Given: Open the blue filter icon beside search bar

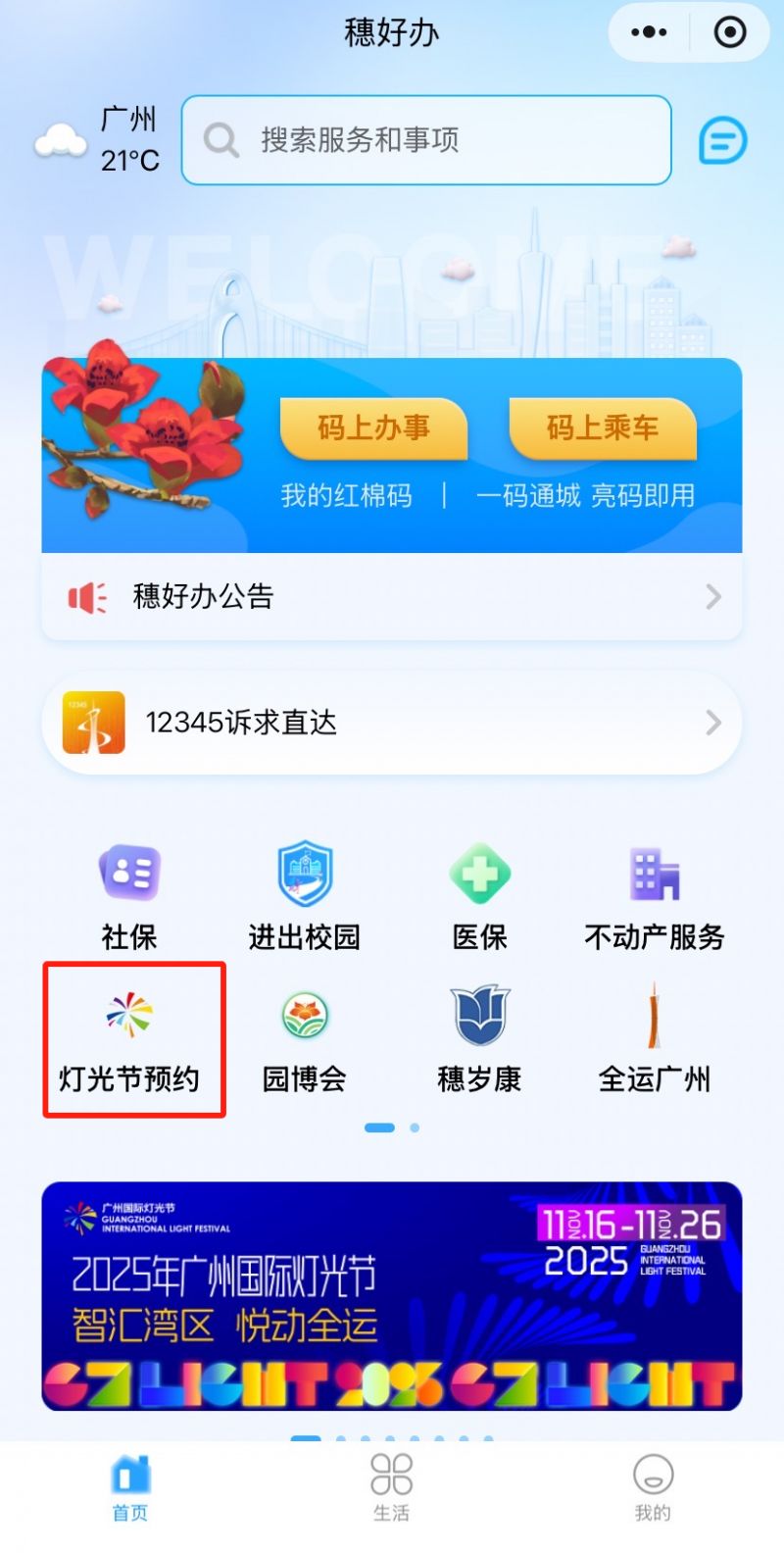Looking at the screenshot, I should click(722, 139).
